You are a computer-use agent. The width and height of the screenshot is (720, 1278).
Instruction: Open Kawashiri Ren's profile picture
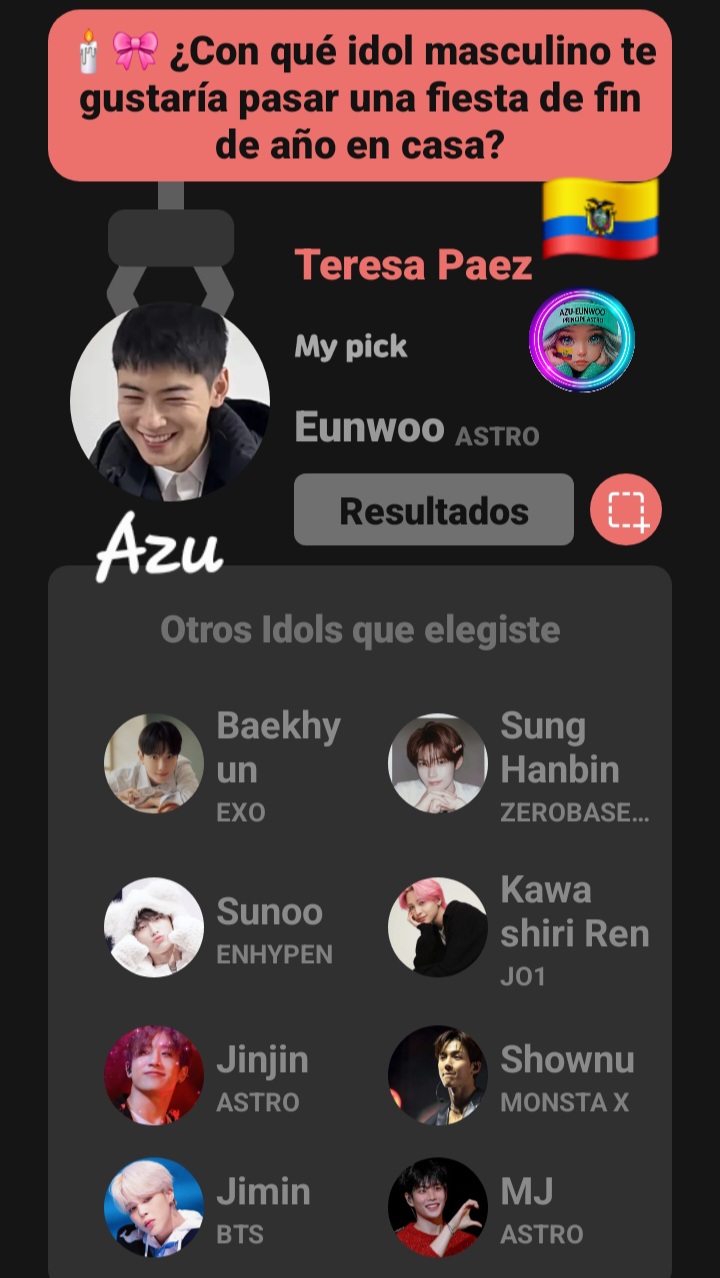point(437,926)
